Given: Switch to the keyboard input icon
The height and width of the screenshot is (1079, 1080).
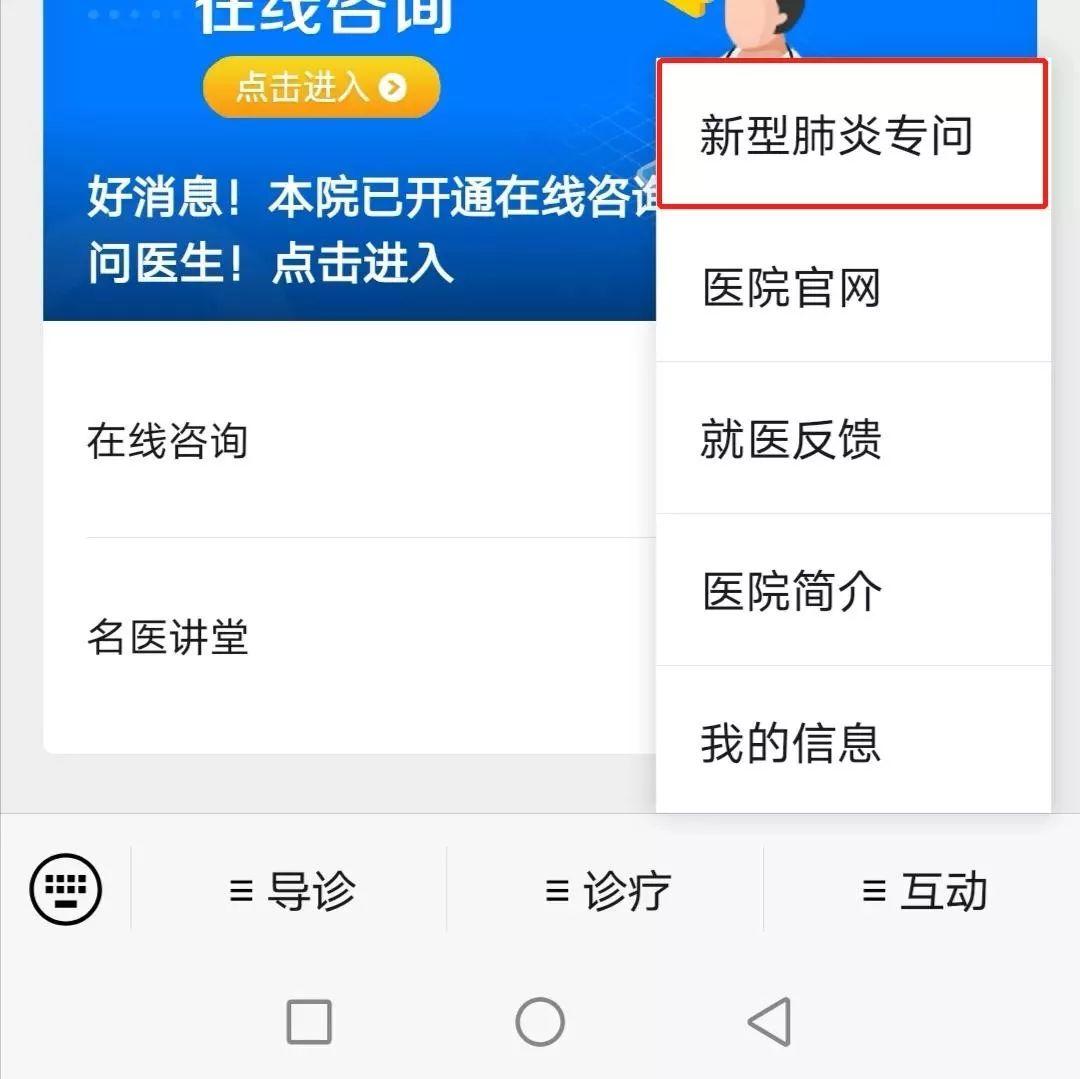Looking at the screenshot, I should (66, 889).
